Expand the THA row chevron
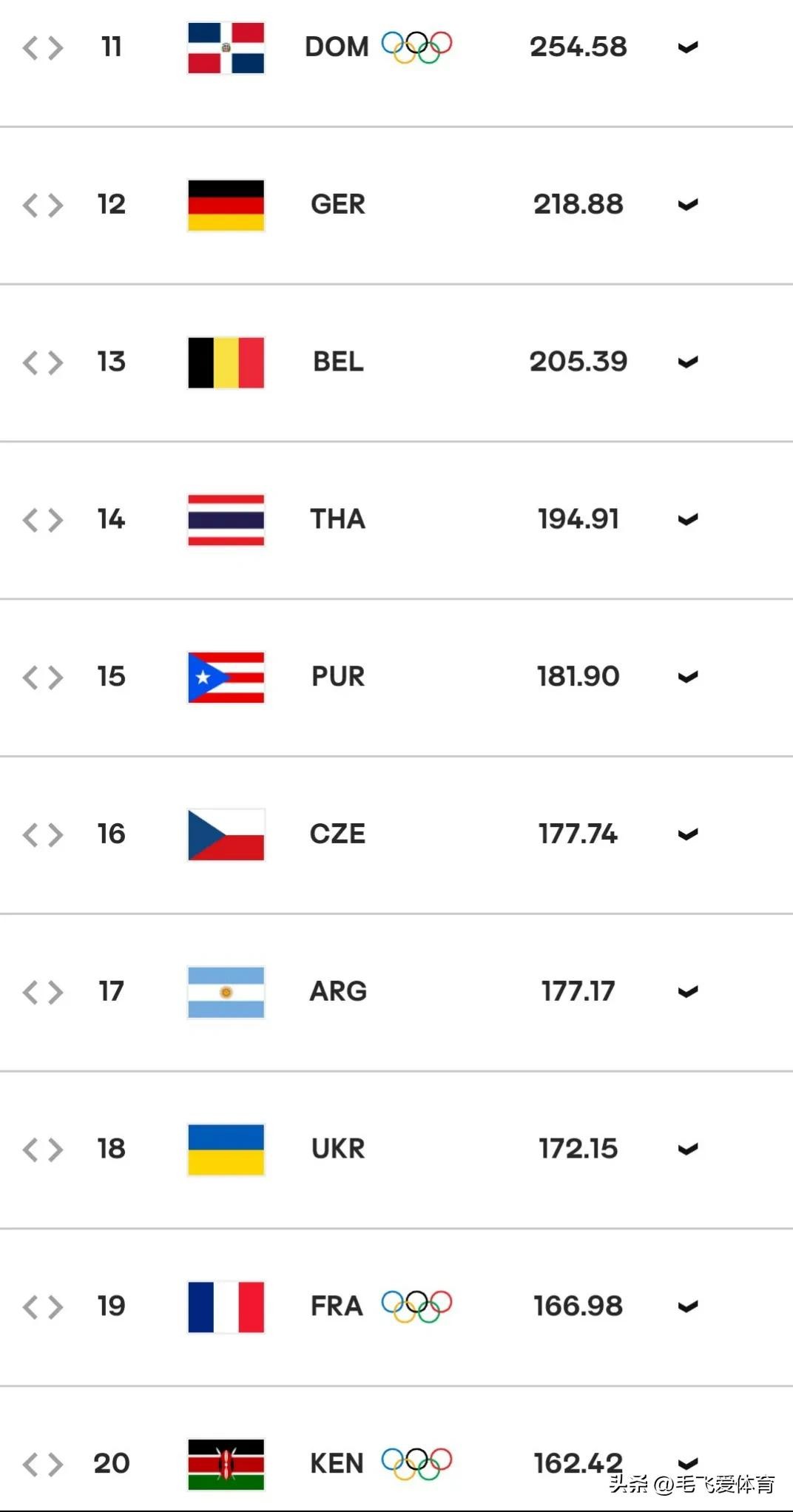 pyautogui.click(x=688, y=520)
